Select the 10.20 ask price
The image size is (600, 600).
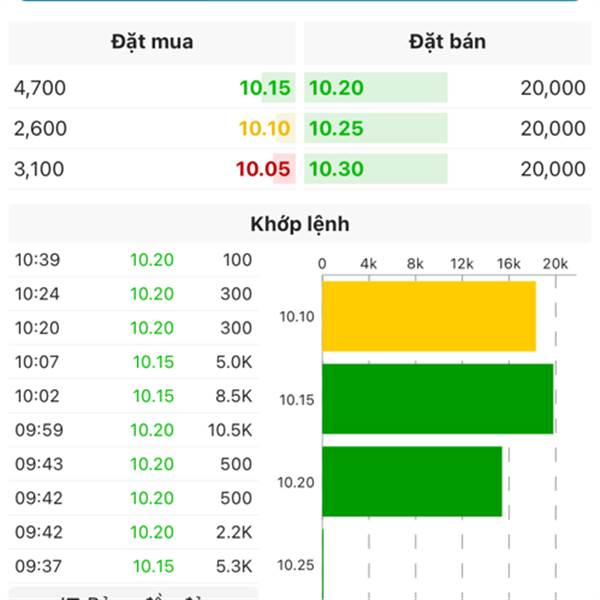pos(336,88)
